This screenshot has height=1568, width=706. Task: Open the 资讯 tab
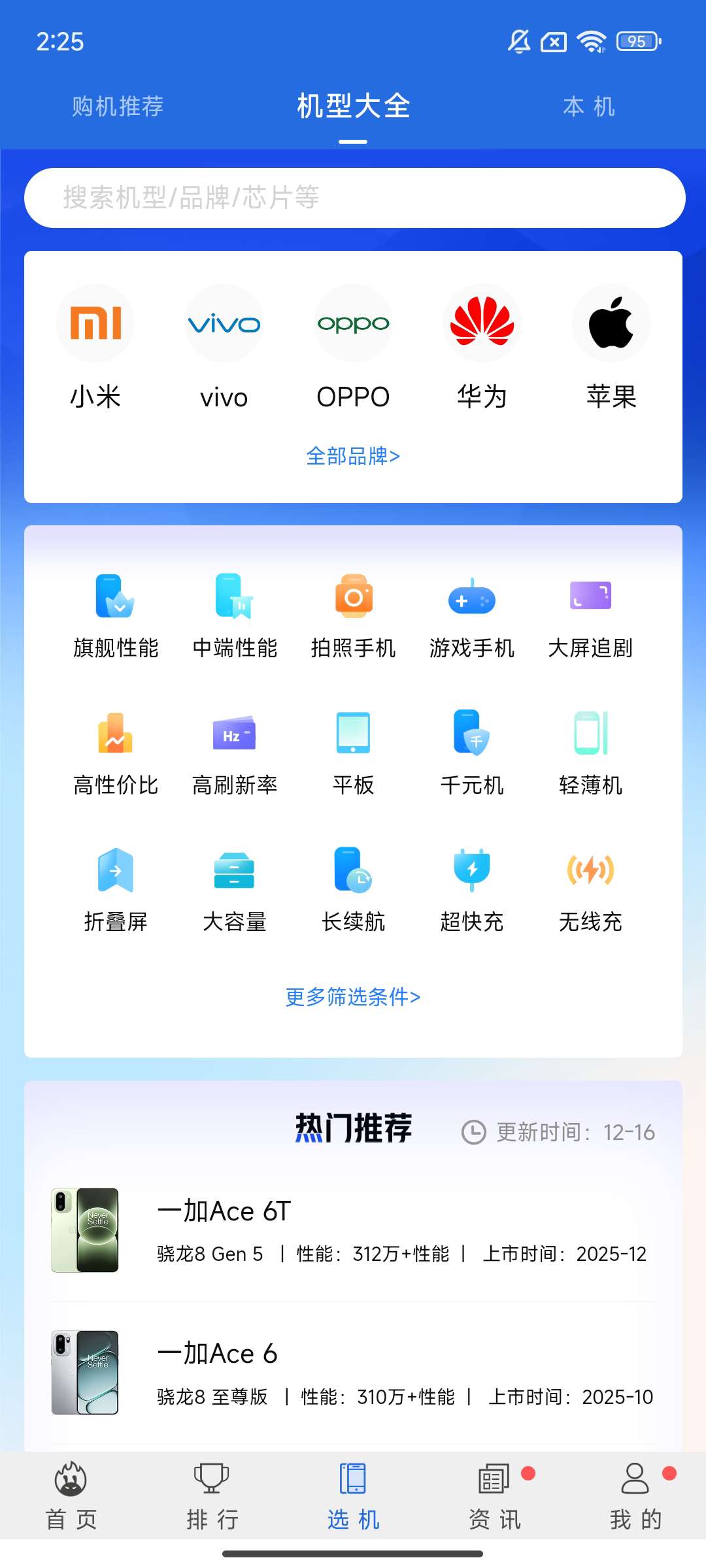(x=494, y=1496)
